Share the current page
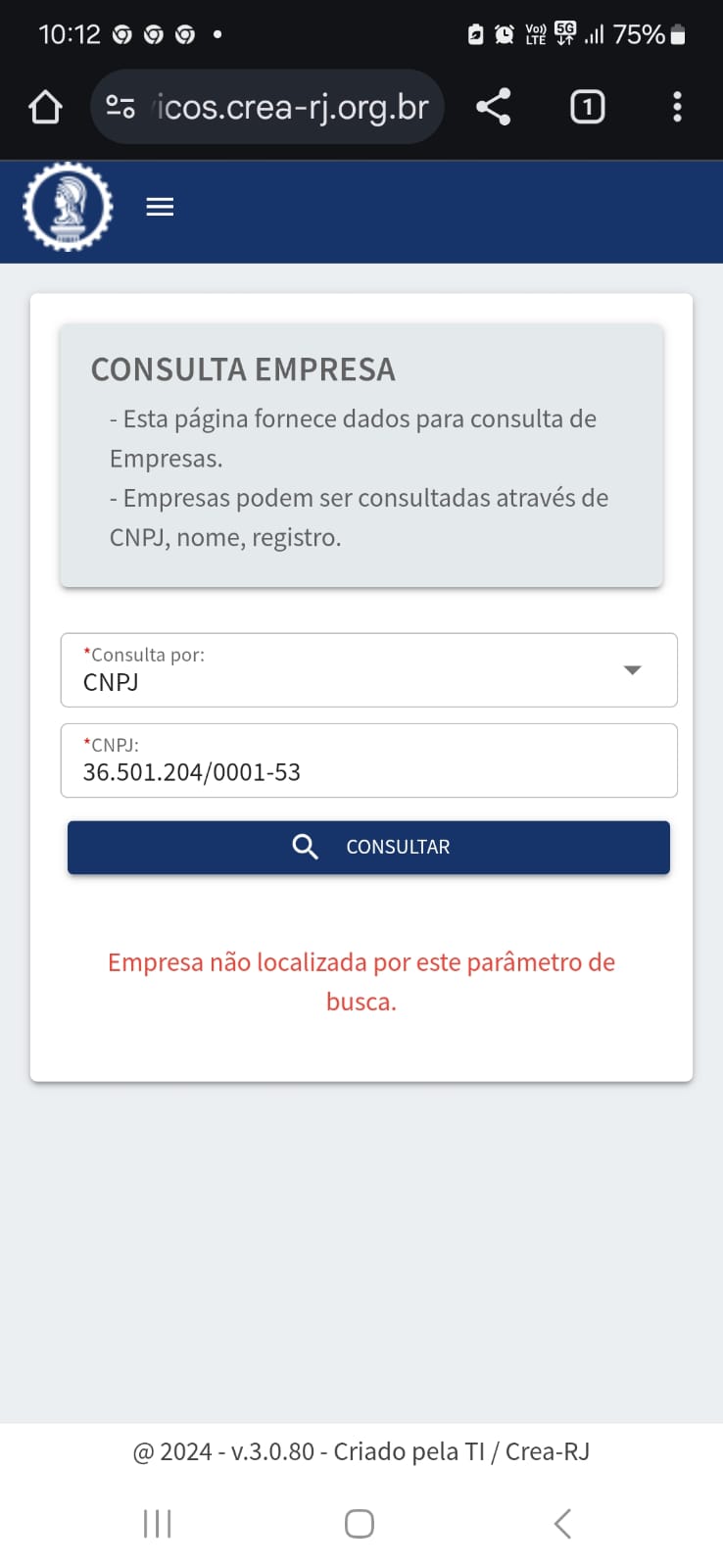723x1568 pixels. pos(494,107)
